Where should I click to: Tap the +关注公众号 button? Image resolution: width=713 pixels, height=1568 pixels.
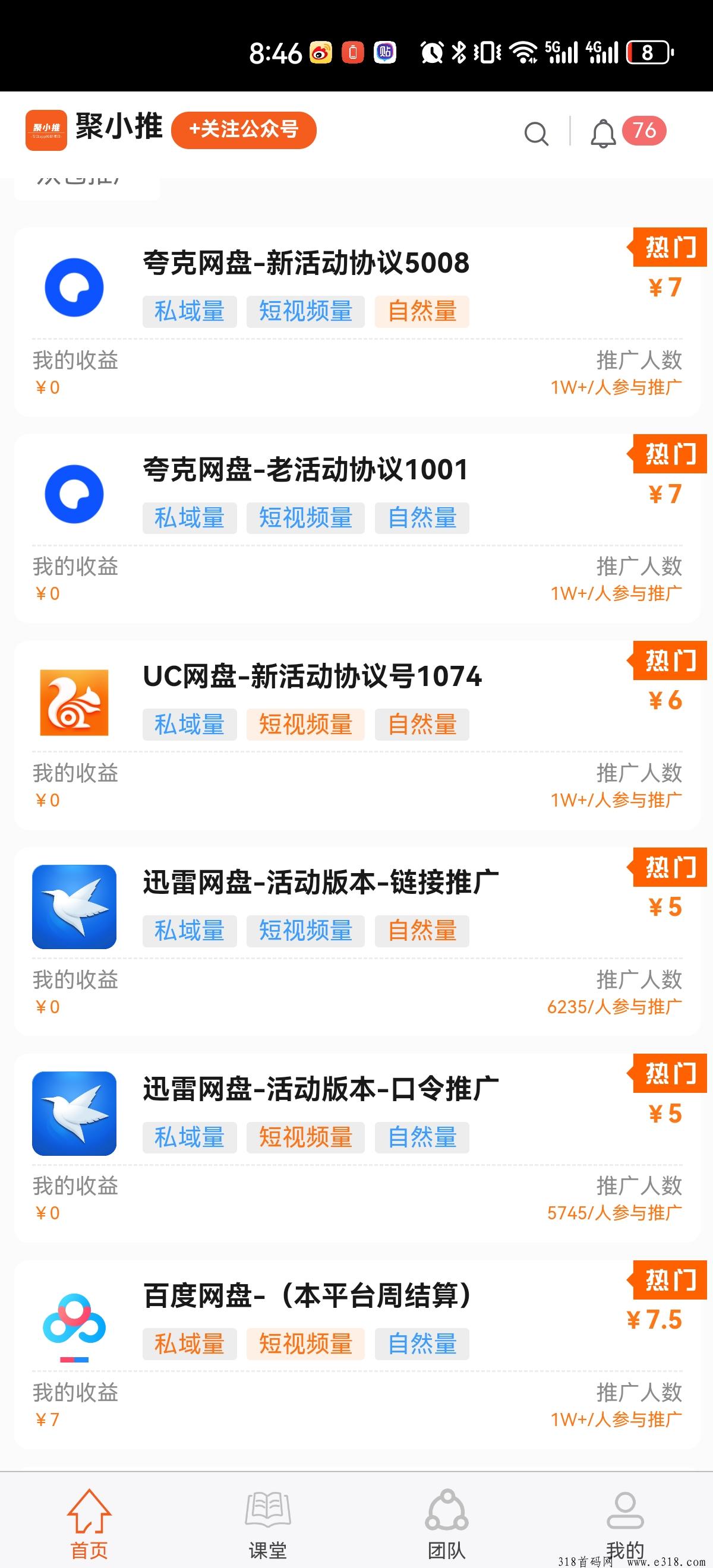tap(244, 129)
